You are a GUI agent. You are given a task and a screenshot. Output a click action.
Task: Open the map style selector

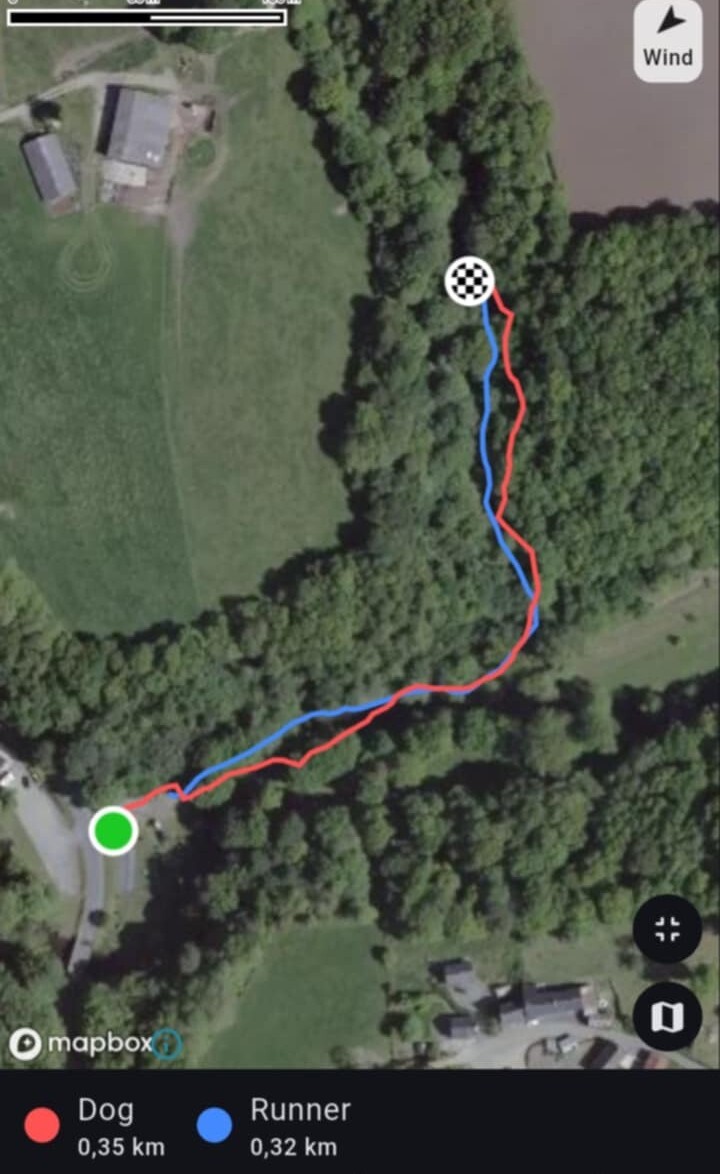pos(667,1017)
